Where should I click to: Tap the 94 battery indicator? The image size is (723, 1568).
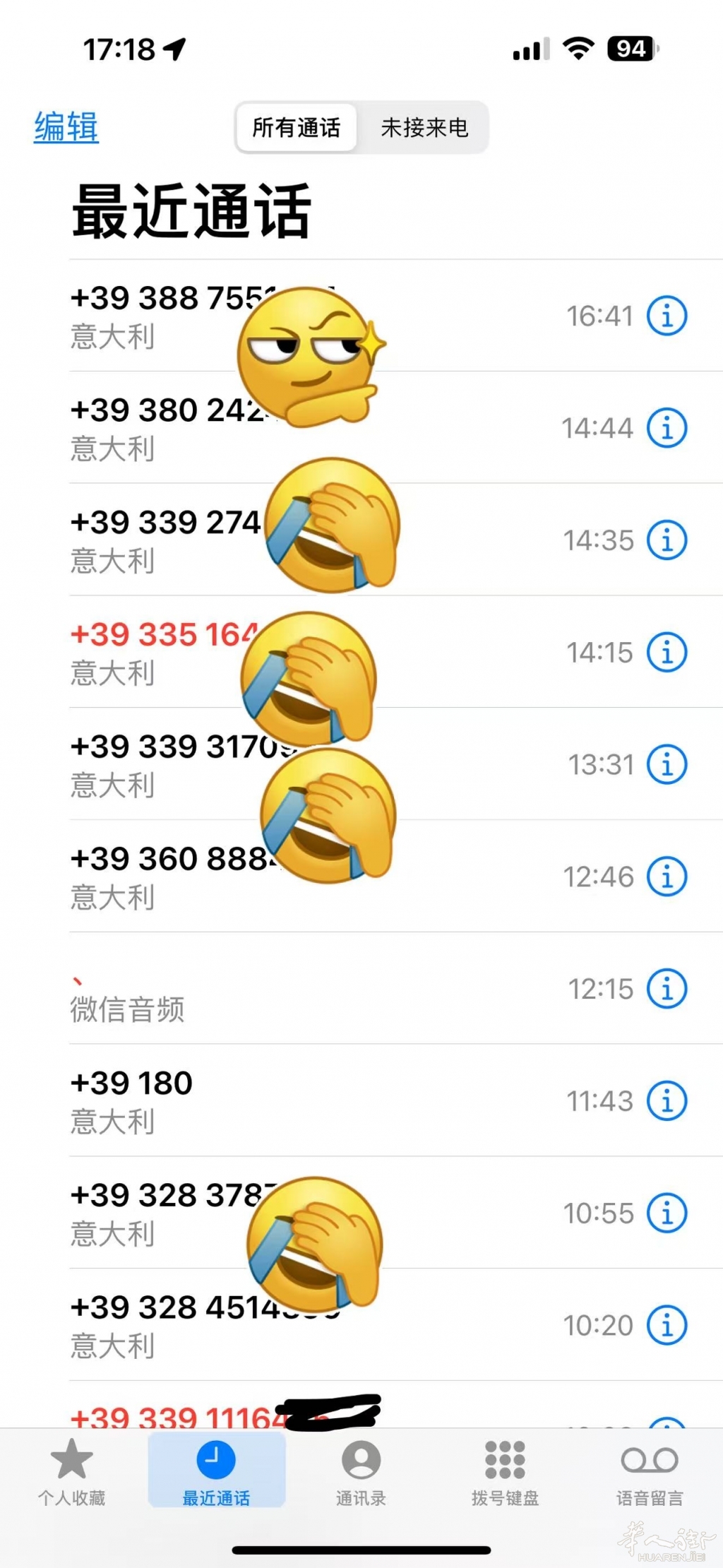pos(631,49)
